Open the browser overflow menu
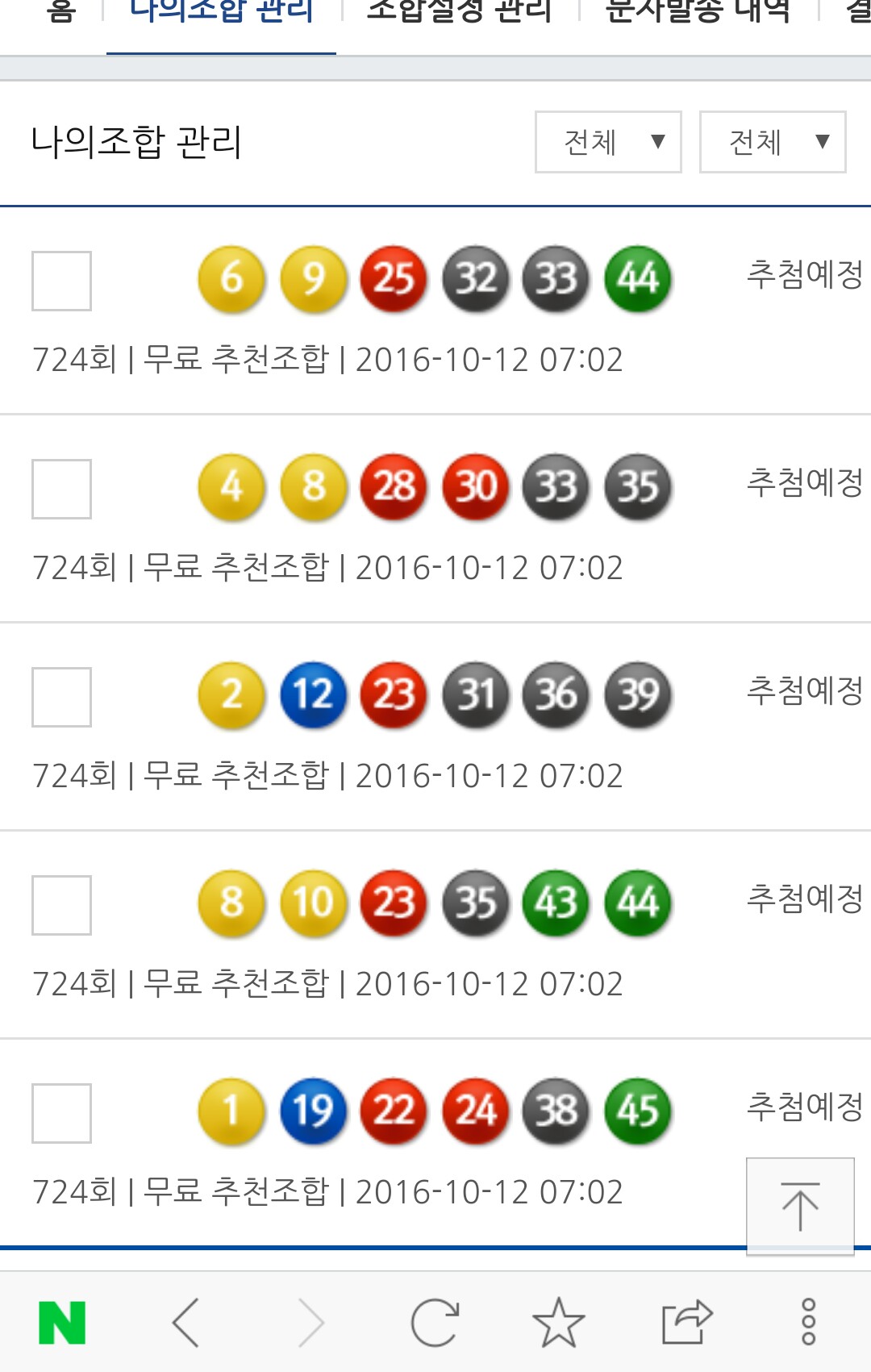Screen dimensions: 871x1372 click(808, 1323)
